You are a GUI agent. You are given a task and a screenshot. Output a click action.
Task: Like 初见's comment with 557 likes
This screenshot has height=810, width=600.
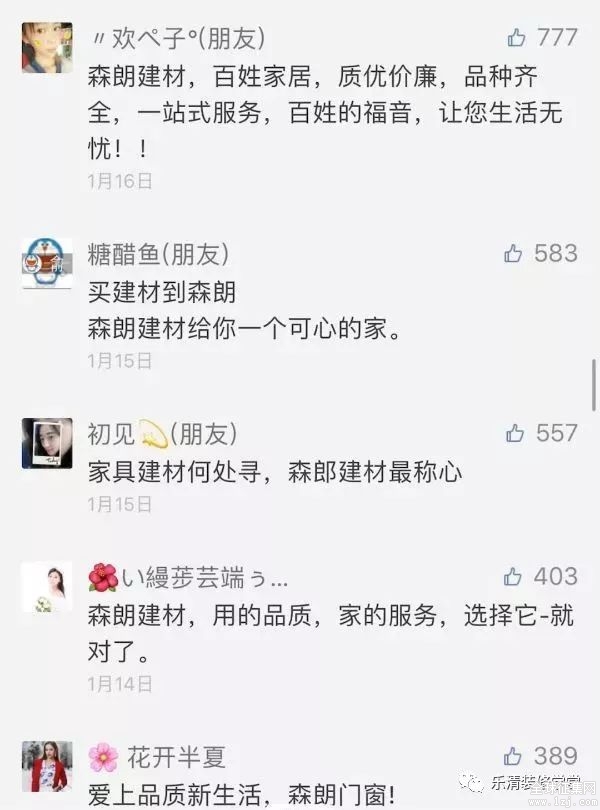point(515,433)
